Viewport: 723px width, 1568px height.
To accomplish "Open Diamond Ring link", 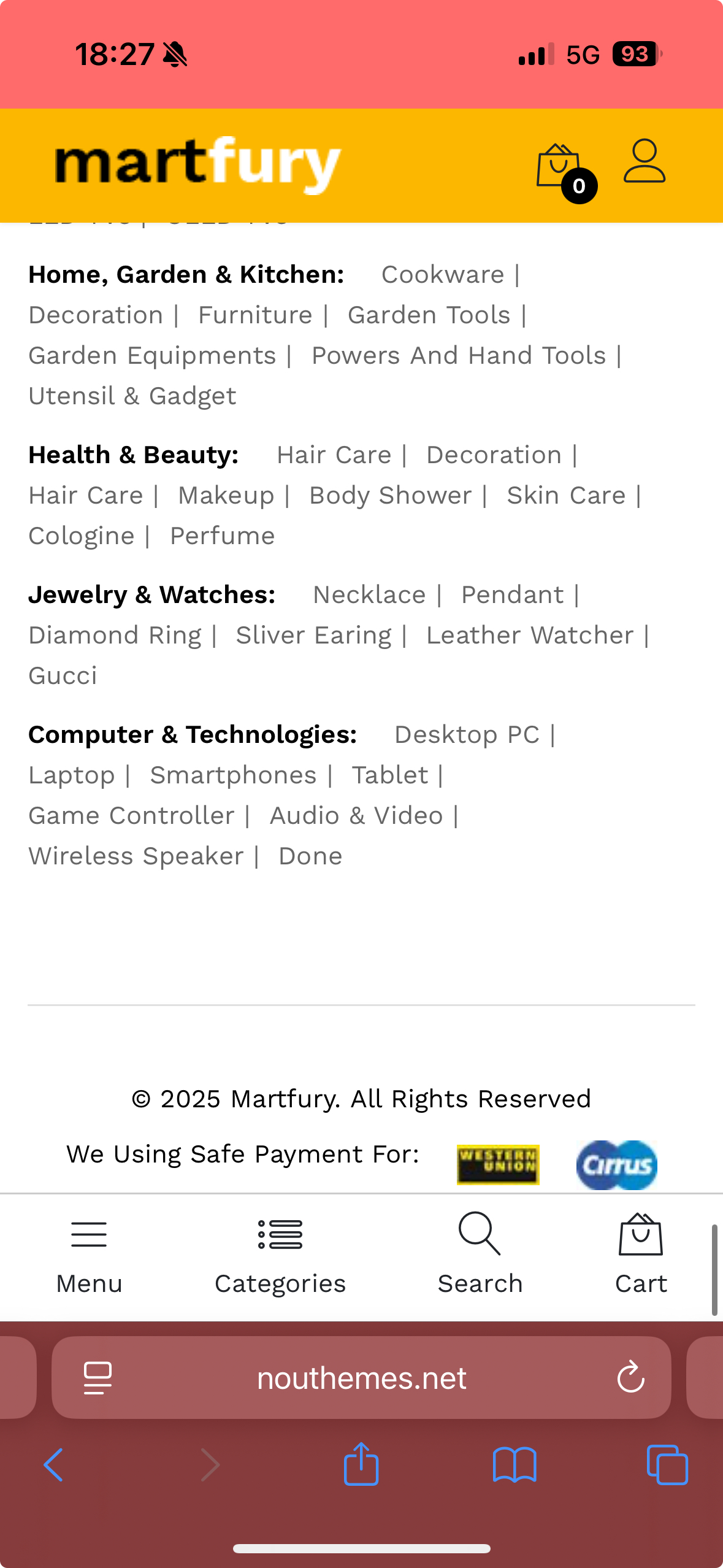I will click(115, 636).
